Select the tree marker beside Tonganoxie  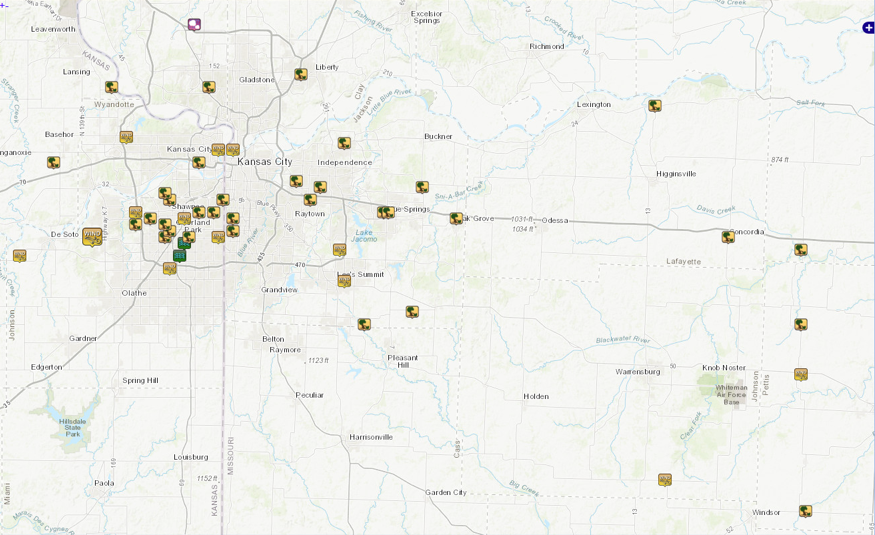pos(53,162)
